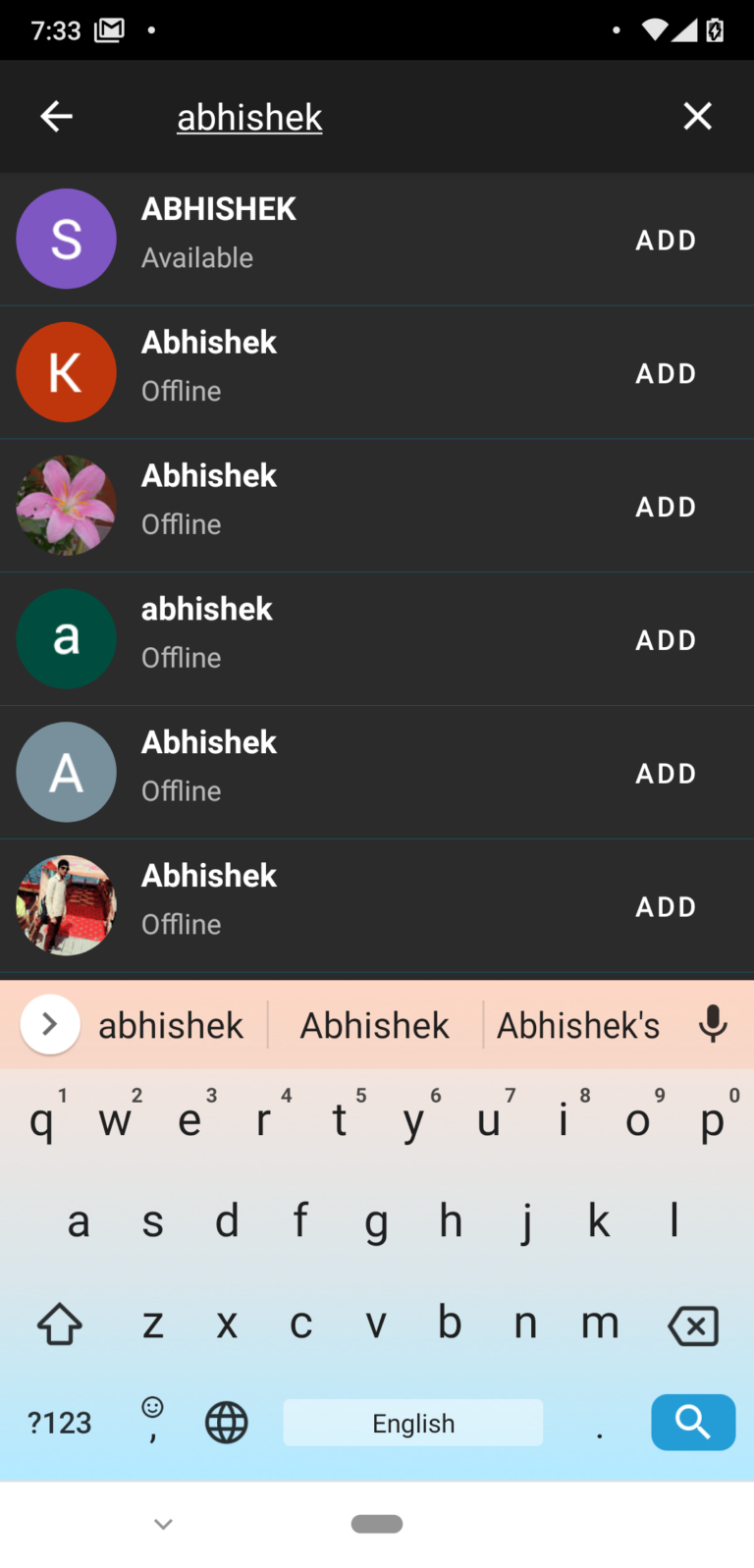Choose the 'Abhishek' word suggestion
754x1568 pixels.
[x=374, y=1024]
